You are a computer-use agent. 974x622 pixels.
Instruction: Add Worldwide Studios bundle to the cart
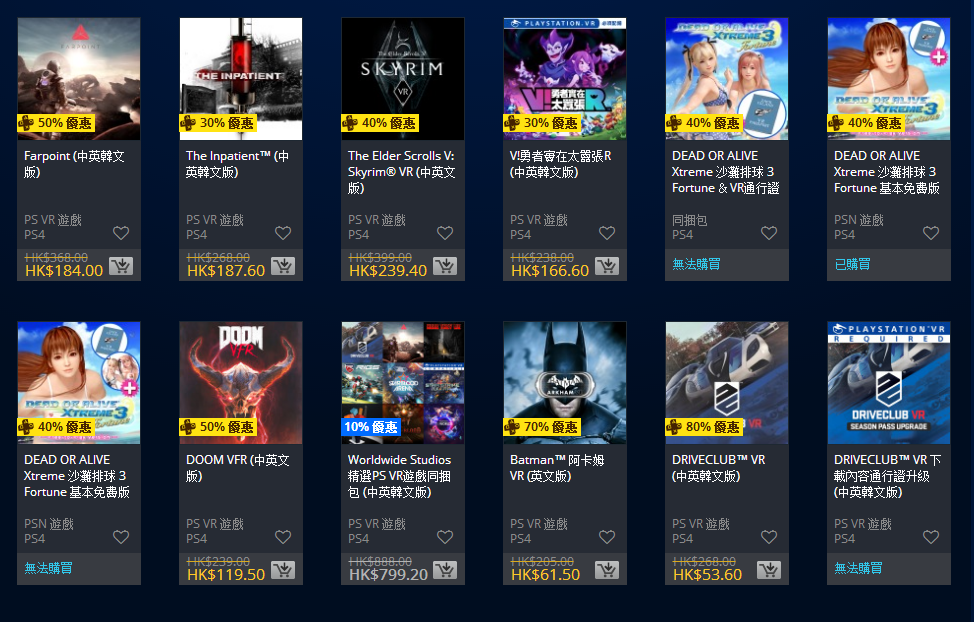(445, 570)
